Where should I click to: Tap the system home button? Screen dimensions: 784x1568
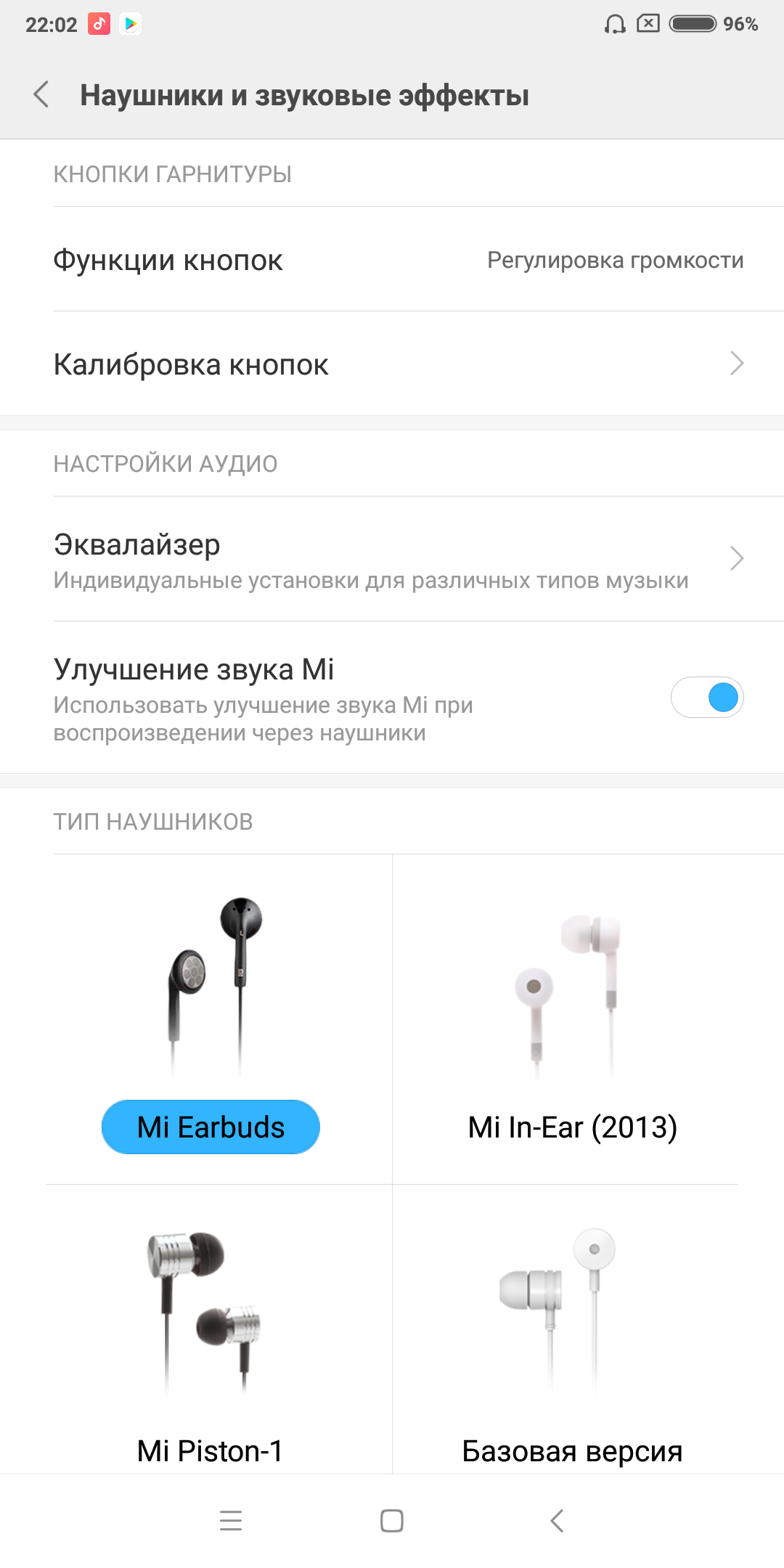(392, 1520)
